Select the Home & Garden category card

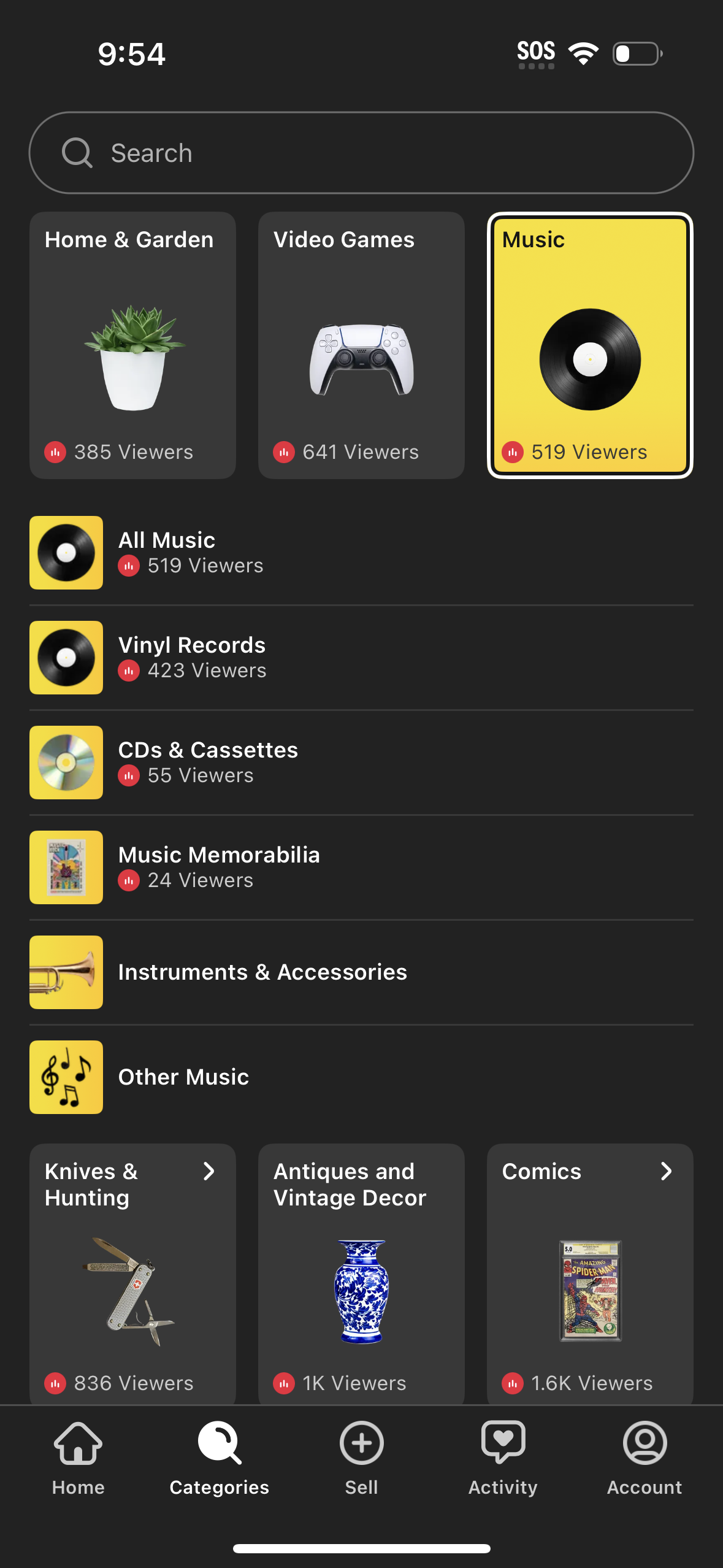pyautogui.click(x=132, y=345)
